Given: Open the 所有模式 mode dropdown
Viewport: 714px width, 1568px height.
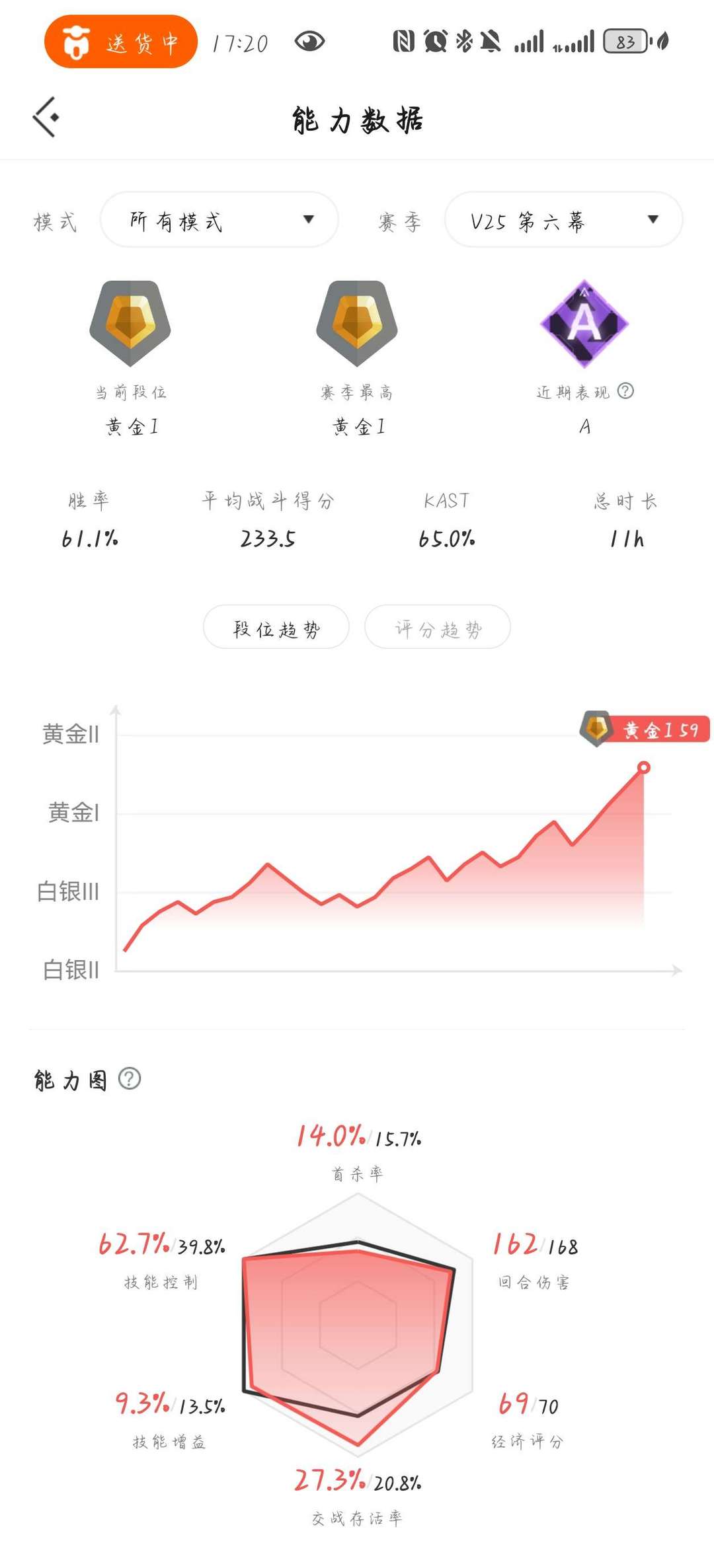Looking at the screenshot, I should 219,220.
